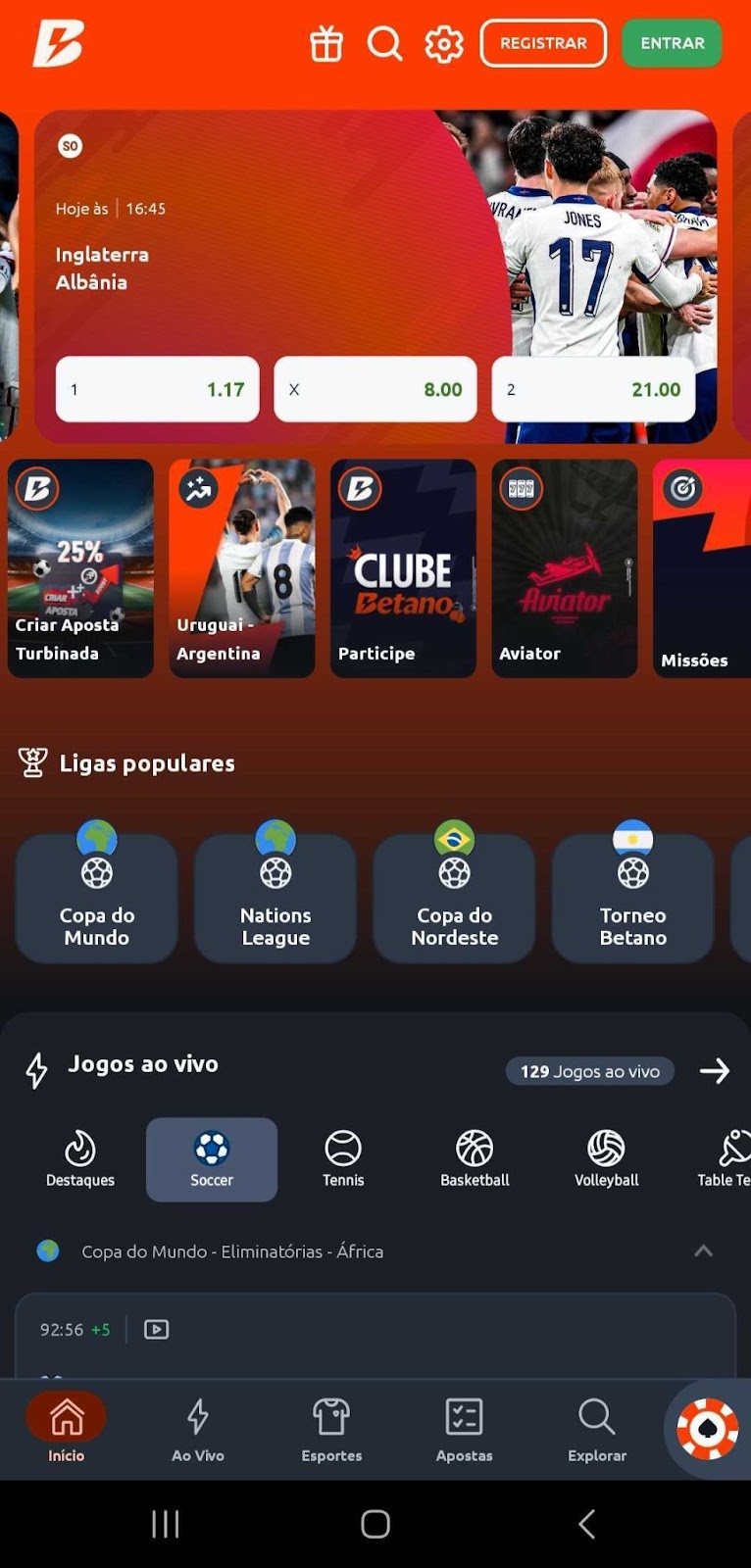Open the Clube Betano Participe card
Viewport: 751px width, 1568px height.
point(403,568)
